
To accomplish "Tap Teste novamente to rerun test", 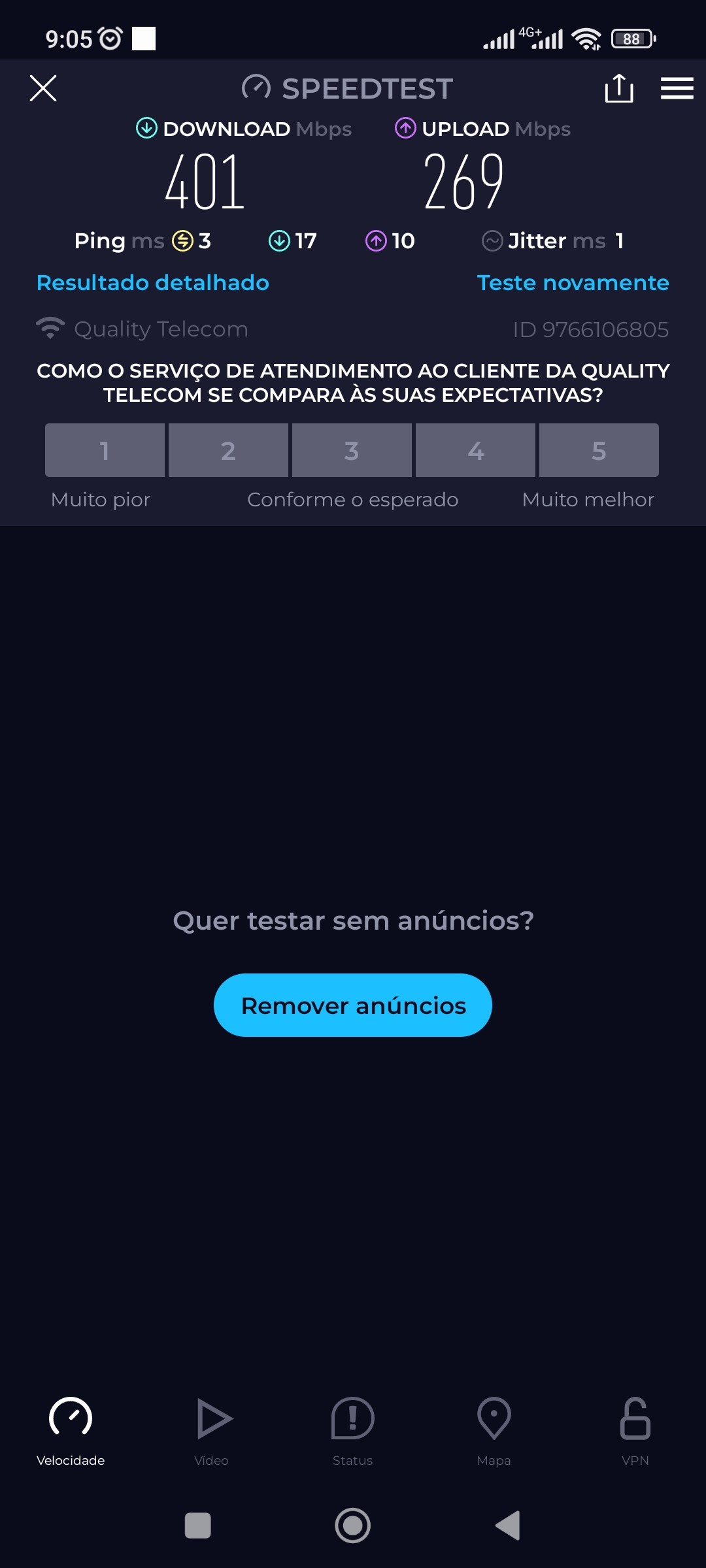I will pyautogui.click(x=573, y=283).
